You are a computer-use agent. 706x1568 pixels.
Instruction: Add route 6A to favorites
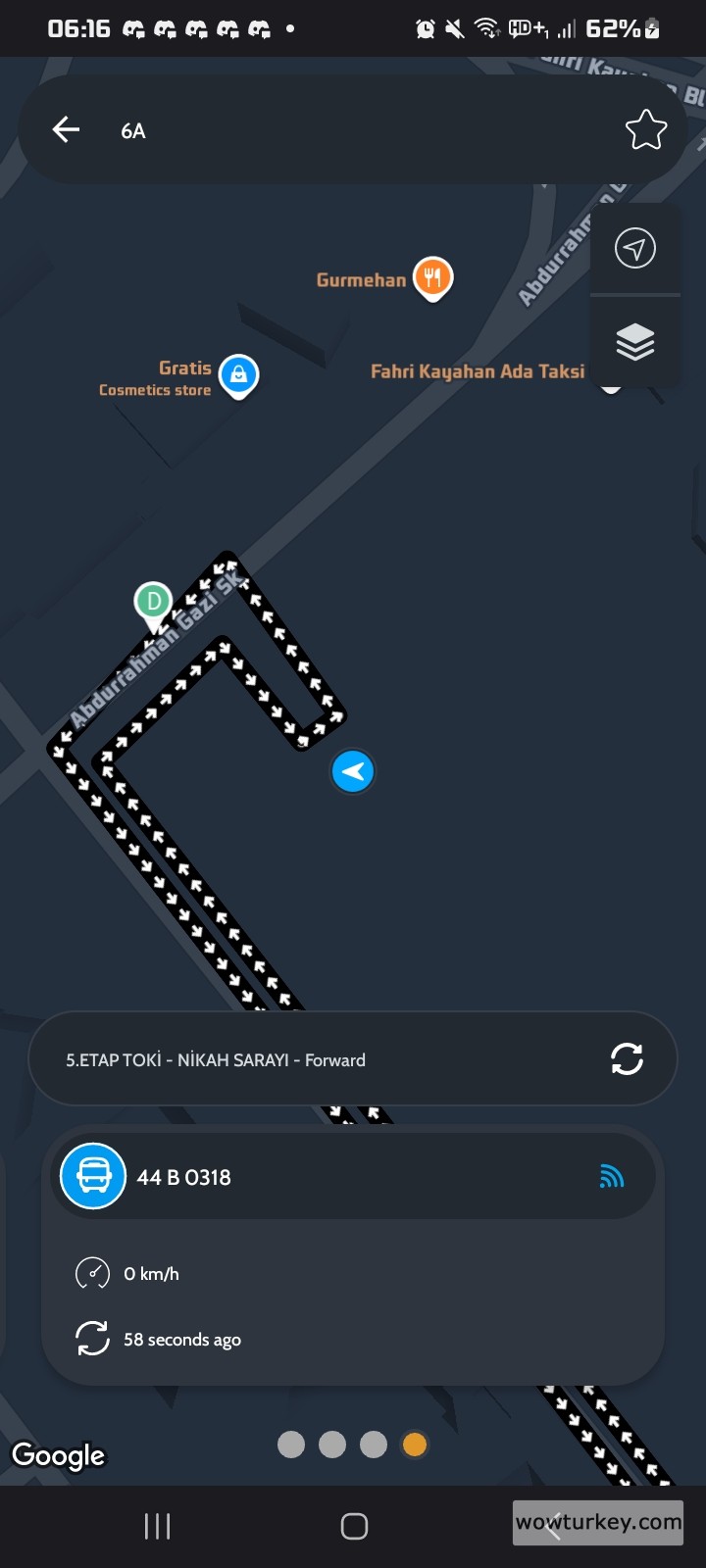(645, 129)
